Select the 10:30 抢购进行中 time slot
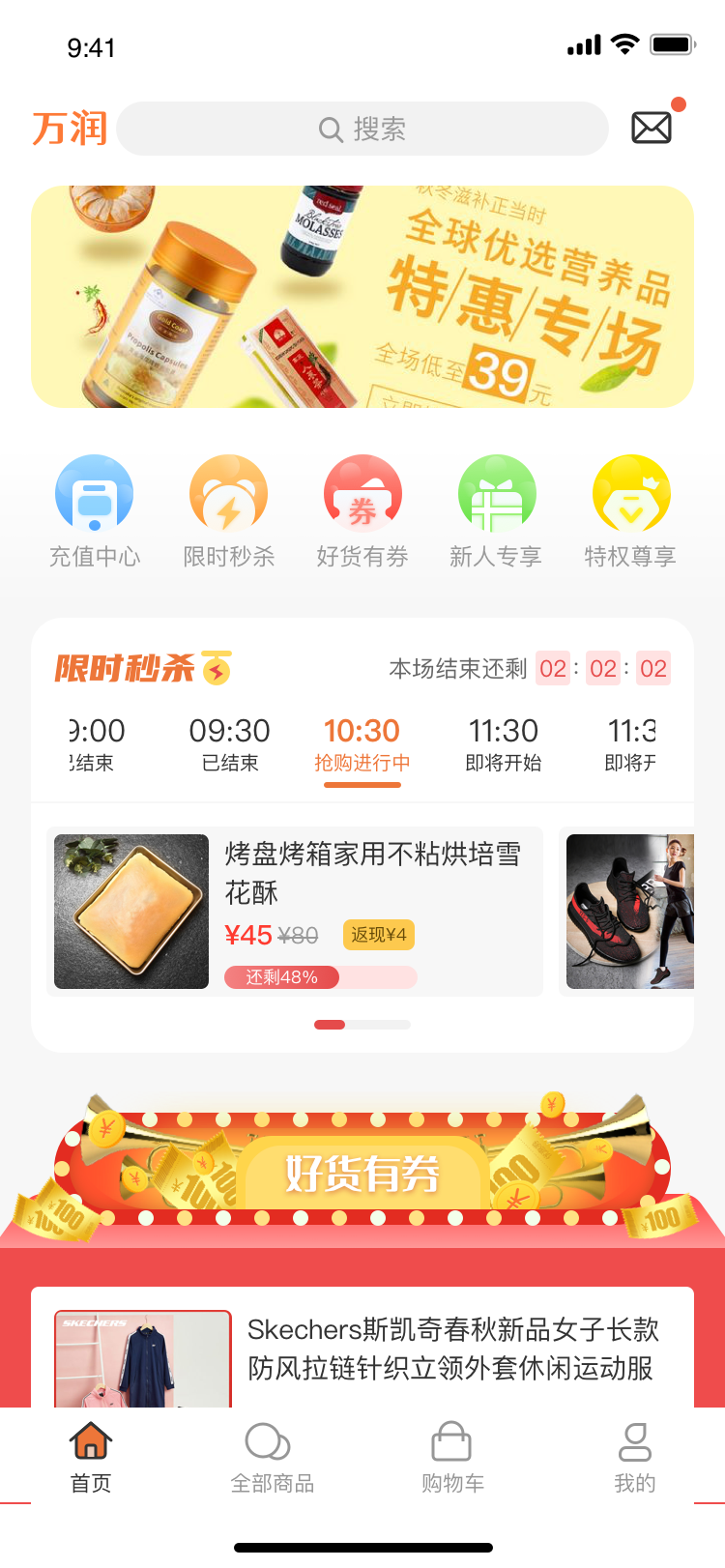Screen dimensions: 725x1568 [x=362, y=744]
